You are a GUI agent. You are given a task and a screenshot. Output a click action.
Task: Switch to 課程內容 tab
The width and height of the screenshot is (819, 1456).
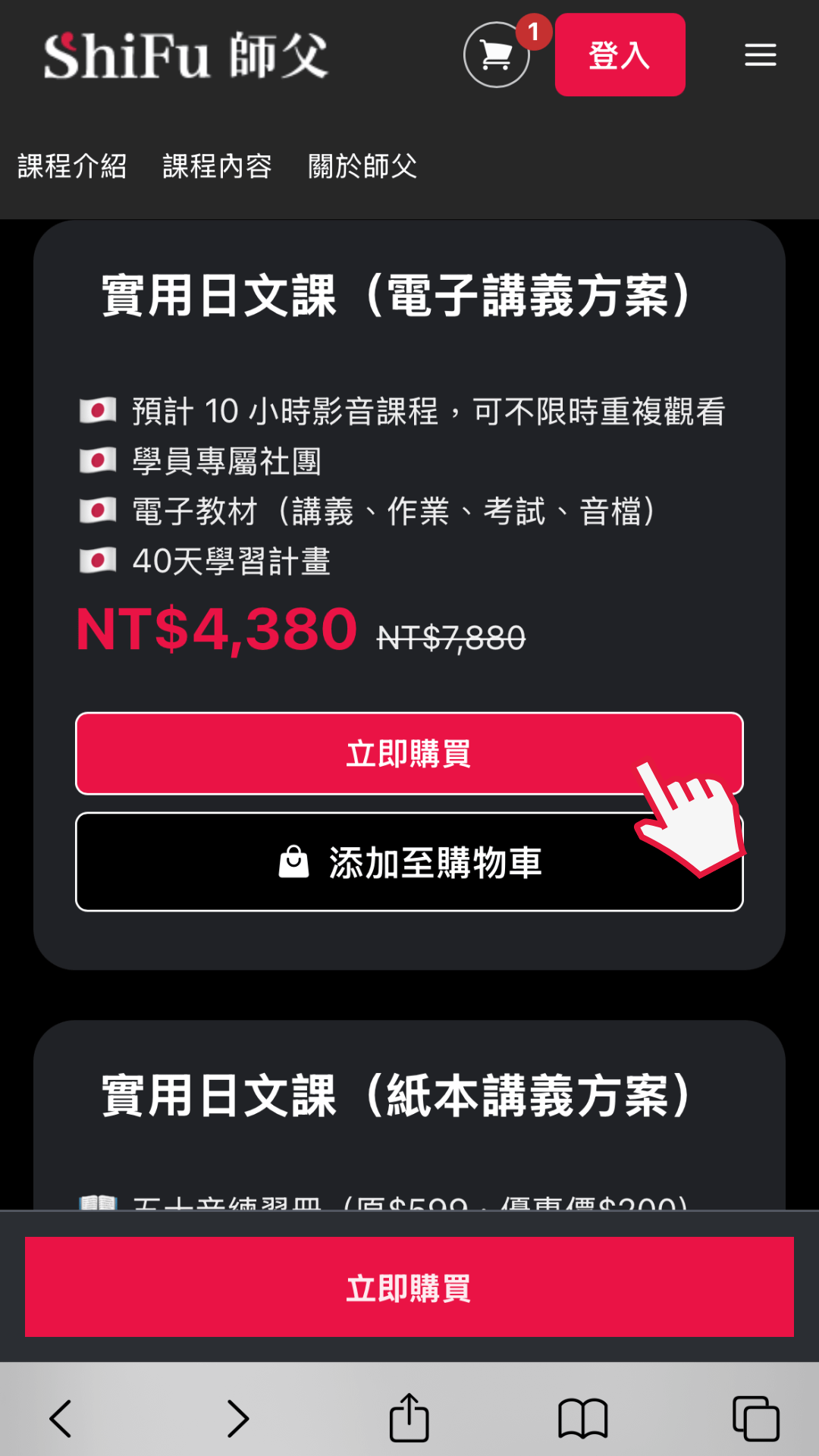217,166
